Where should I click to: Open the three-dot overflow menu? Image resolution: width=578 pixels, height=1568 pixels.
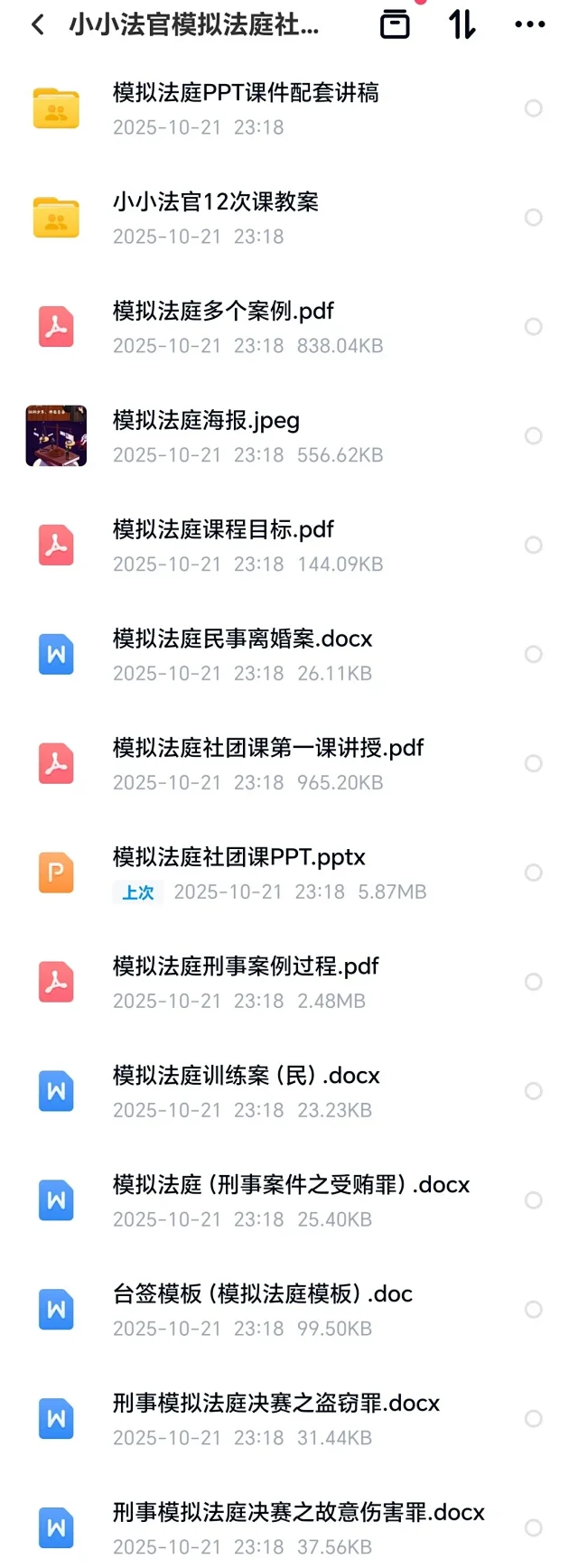click(529, 24)
